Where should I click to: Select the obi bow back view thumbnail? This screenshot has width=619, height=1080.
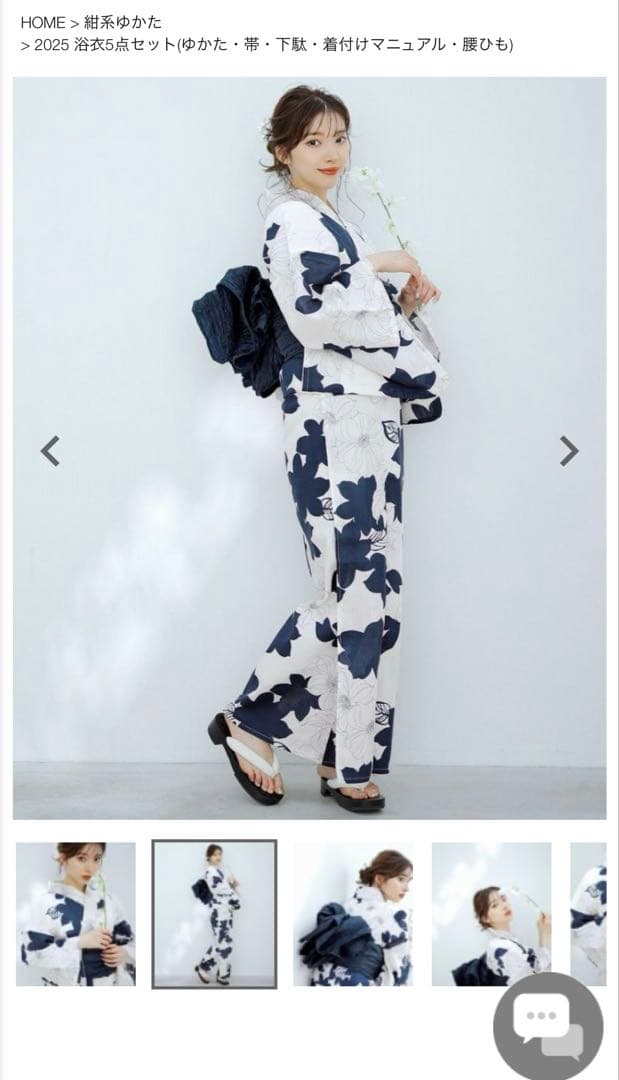click(x=353, y=914)
